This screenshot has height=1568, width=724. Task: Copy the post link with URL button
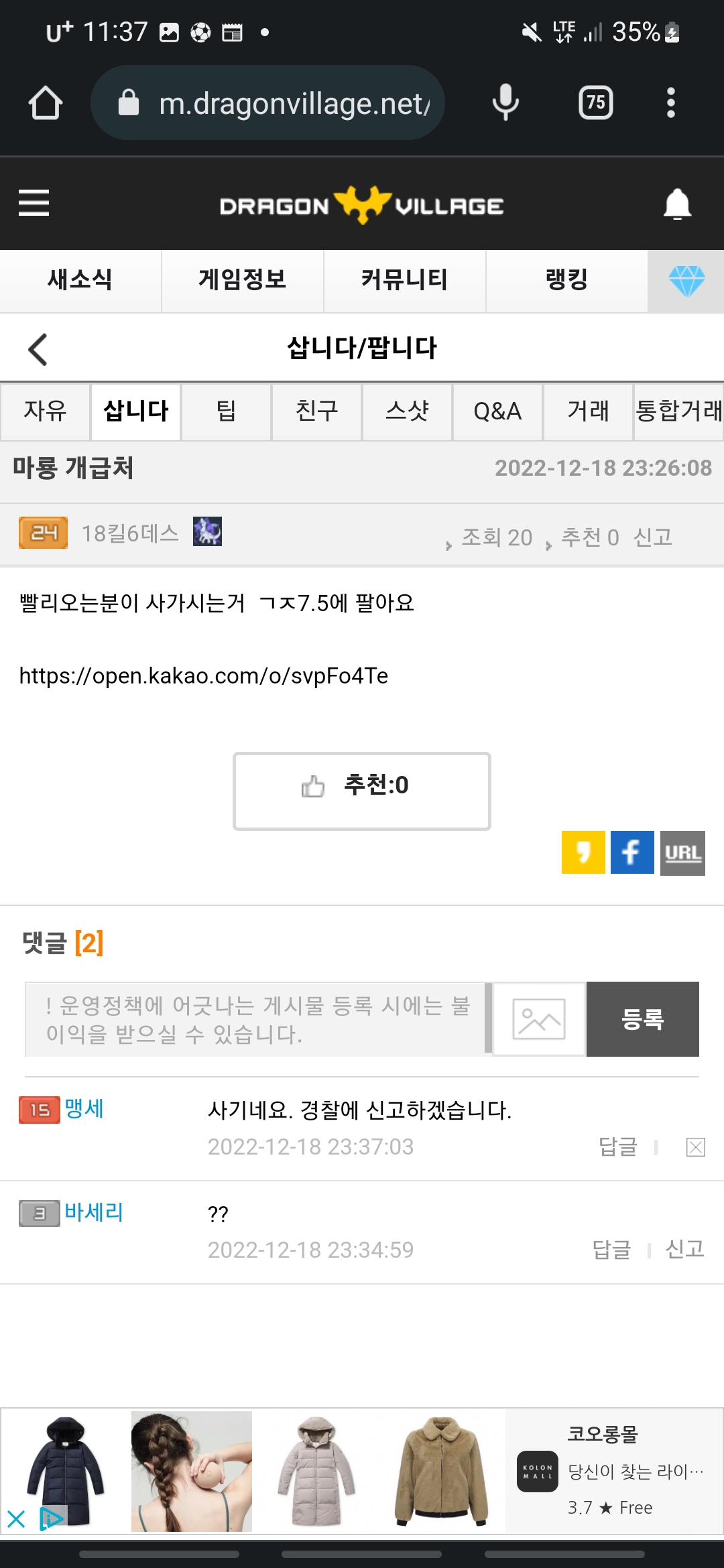coord(682,852)
